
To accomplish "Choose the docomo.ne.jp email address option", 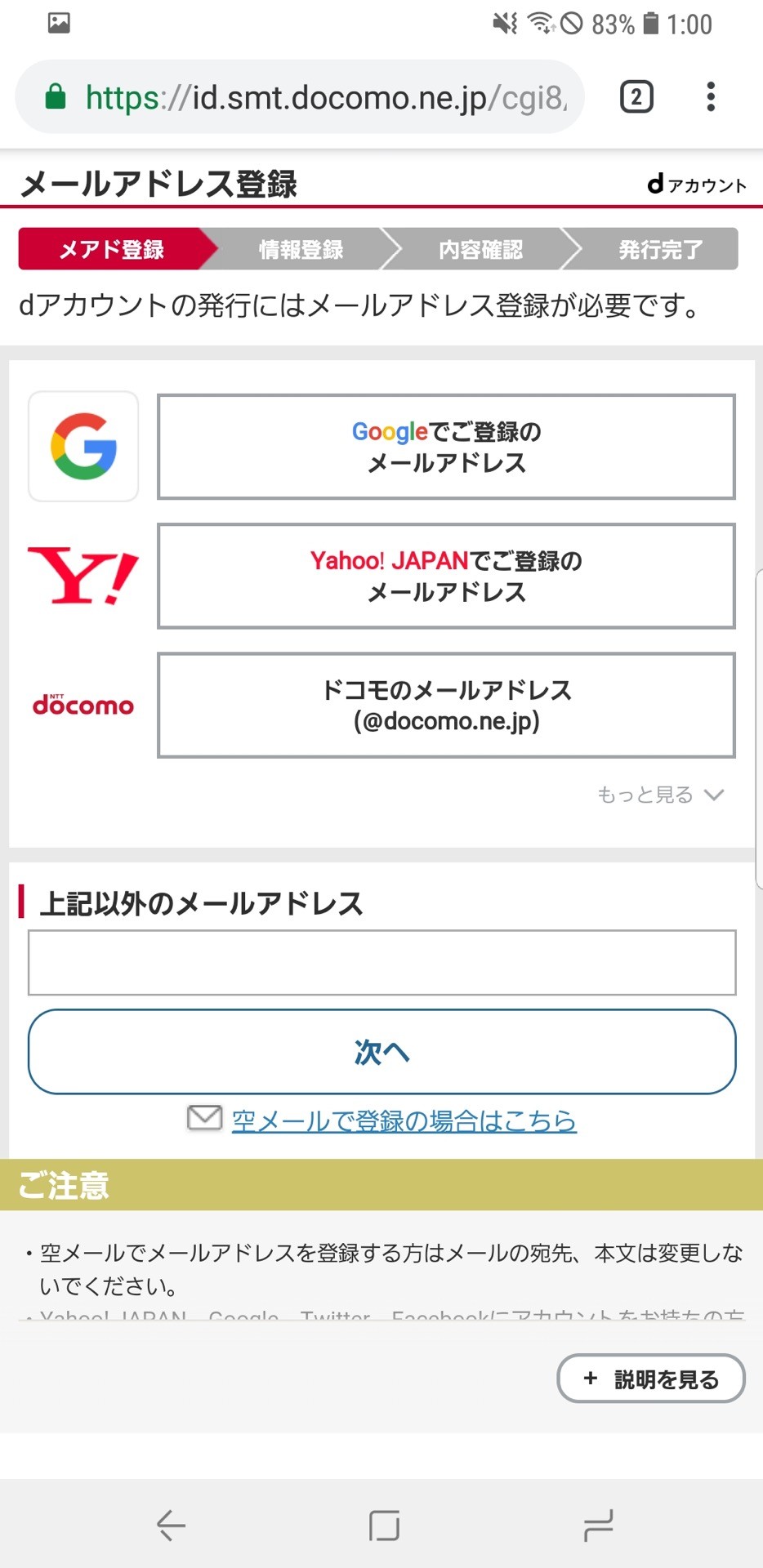I will point(446,705).
